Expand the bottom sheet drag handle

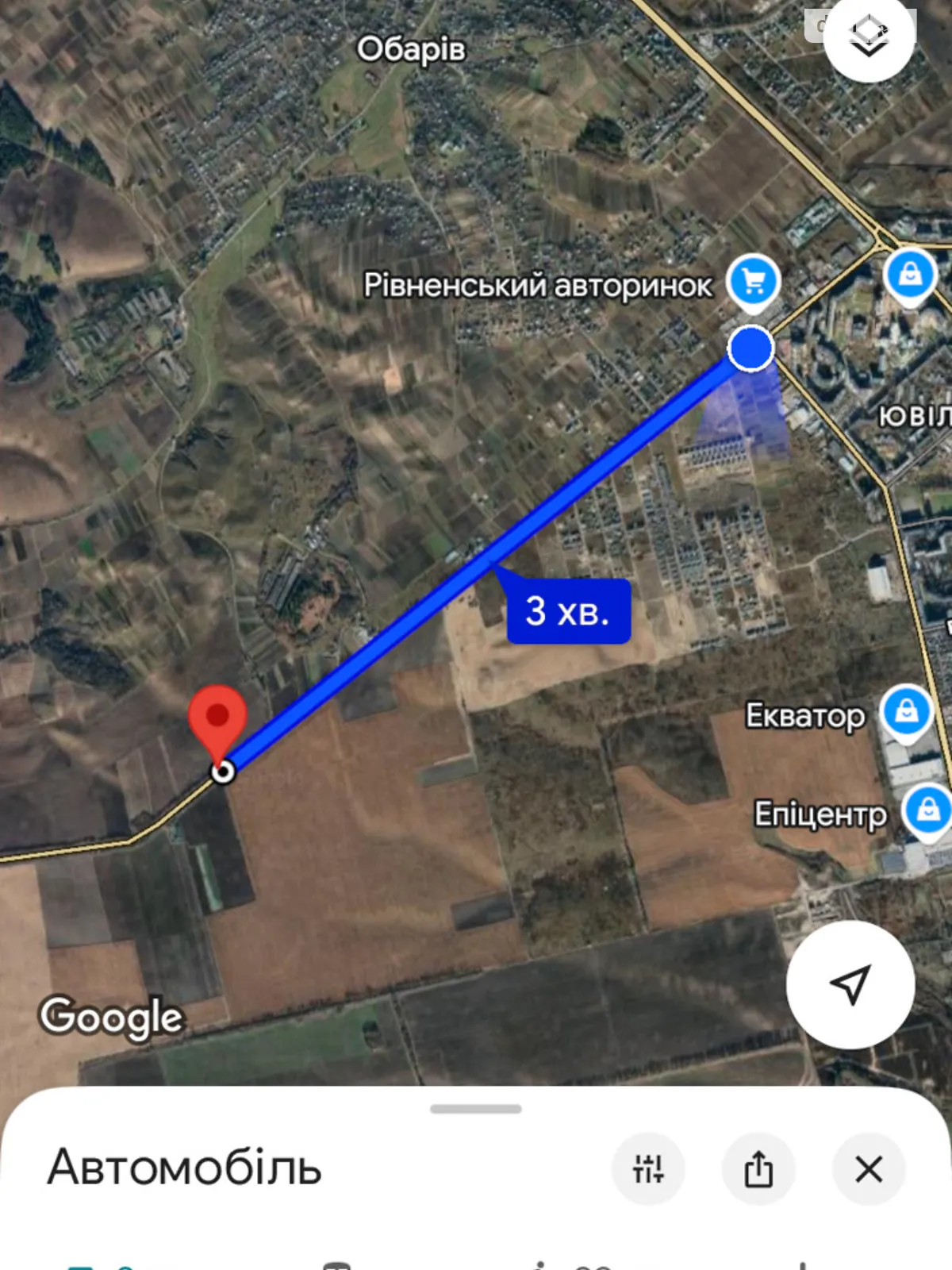click(476, 1109)
